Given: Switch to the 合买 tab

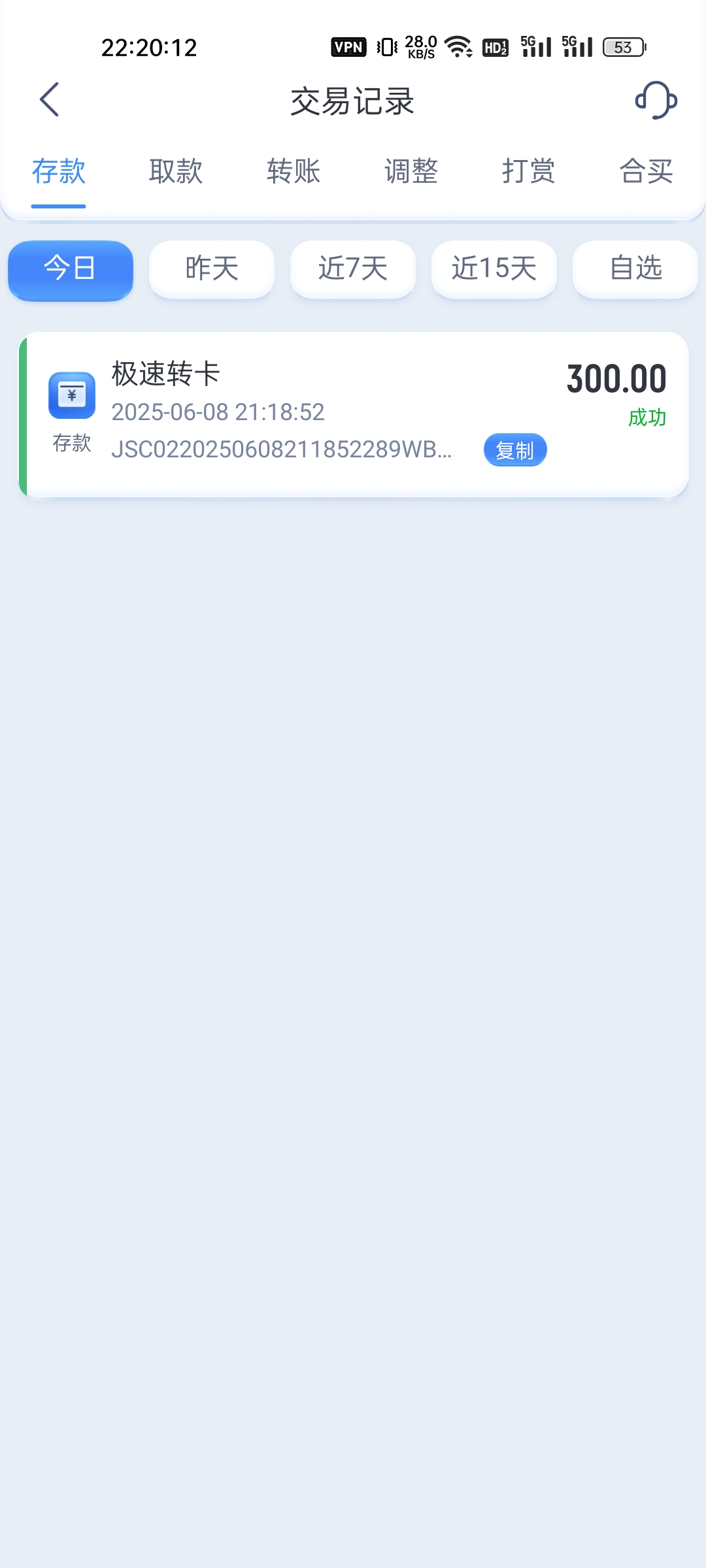Looking at the screenshot, I should pyautogui.click(x=647, y=172).
